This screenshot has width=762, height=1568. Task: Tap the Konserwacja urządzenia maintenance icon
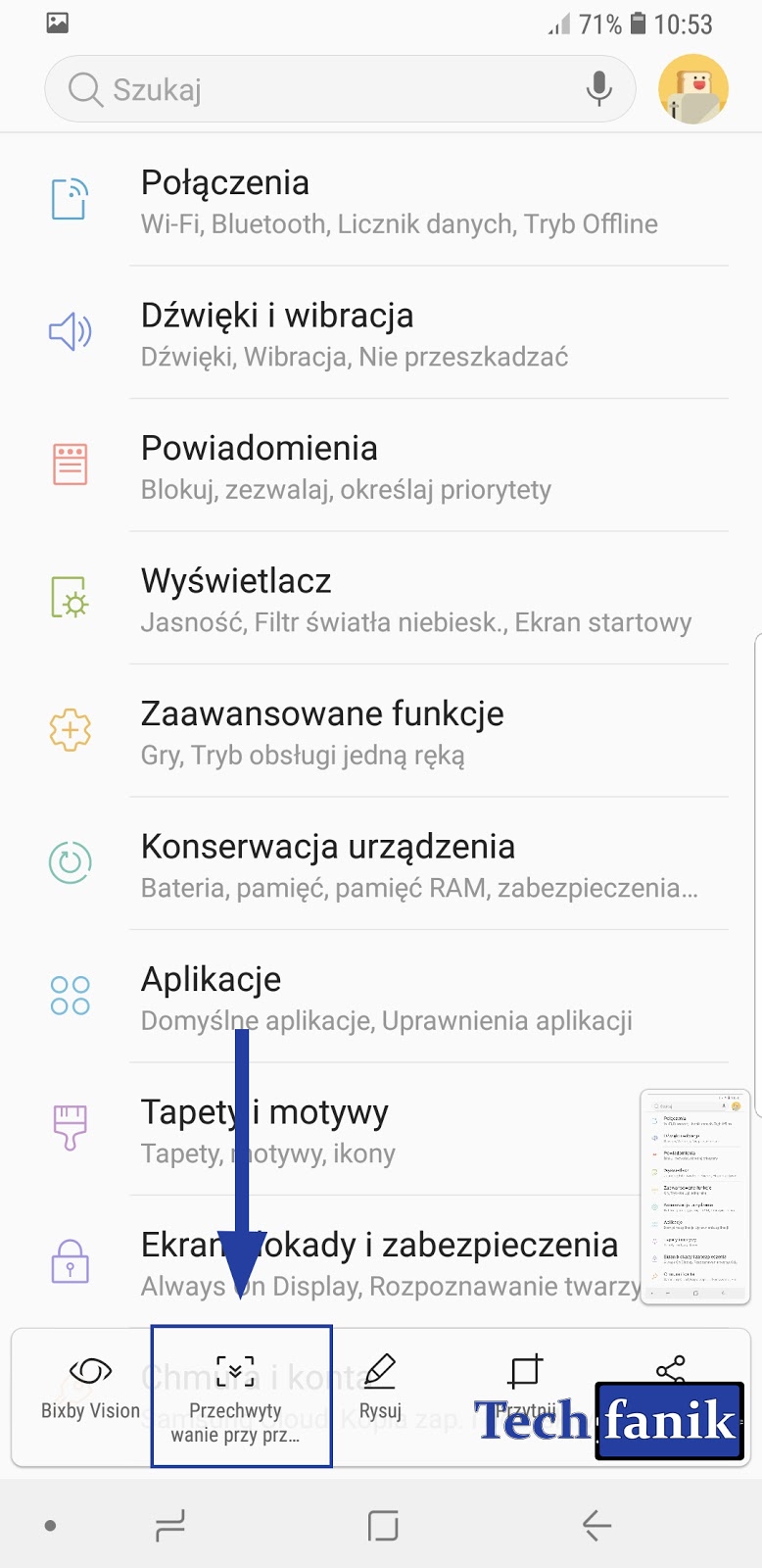pos(71,863)
